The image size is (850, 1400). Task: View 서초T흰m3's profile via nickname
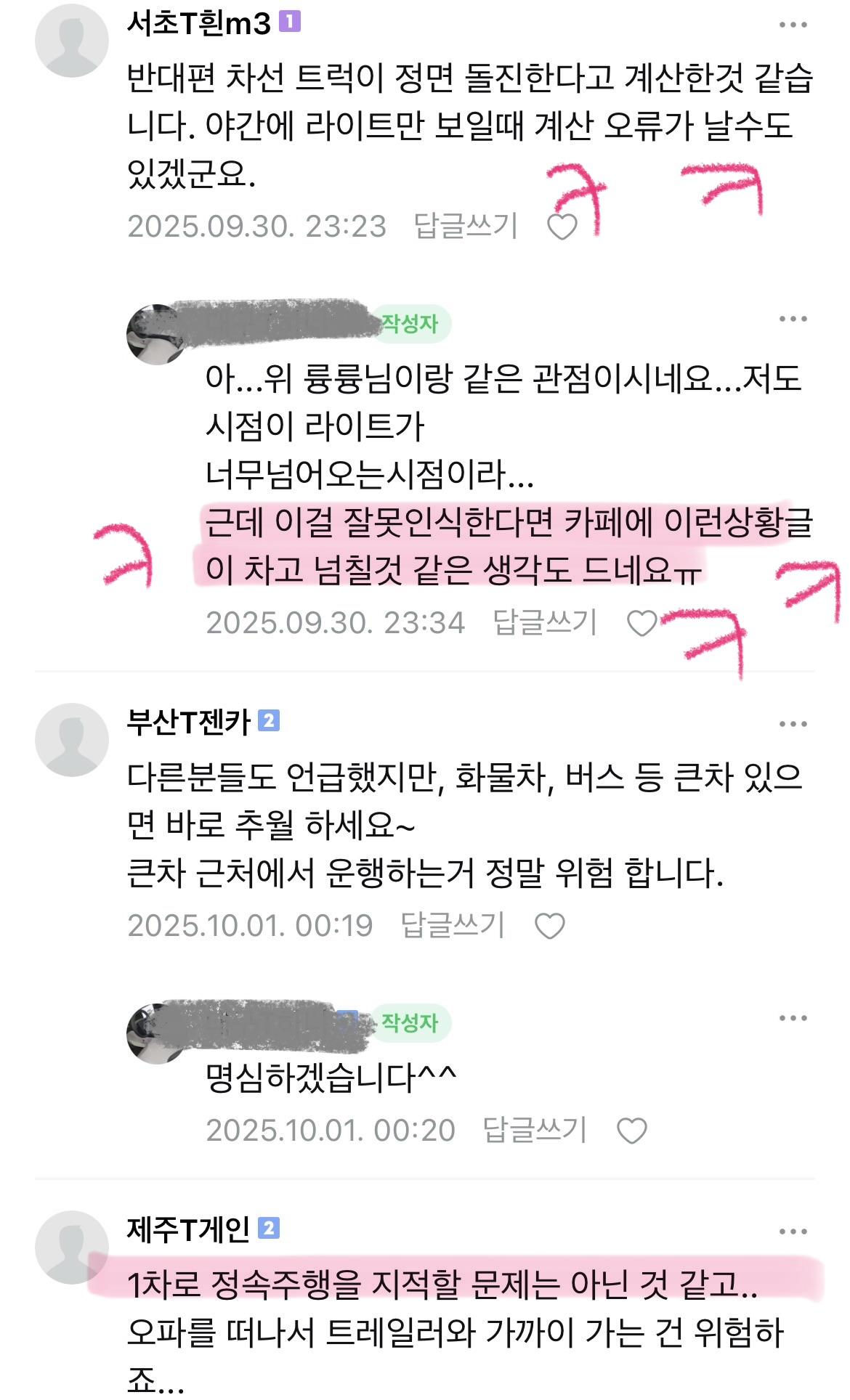tap(198, 24)
